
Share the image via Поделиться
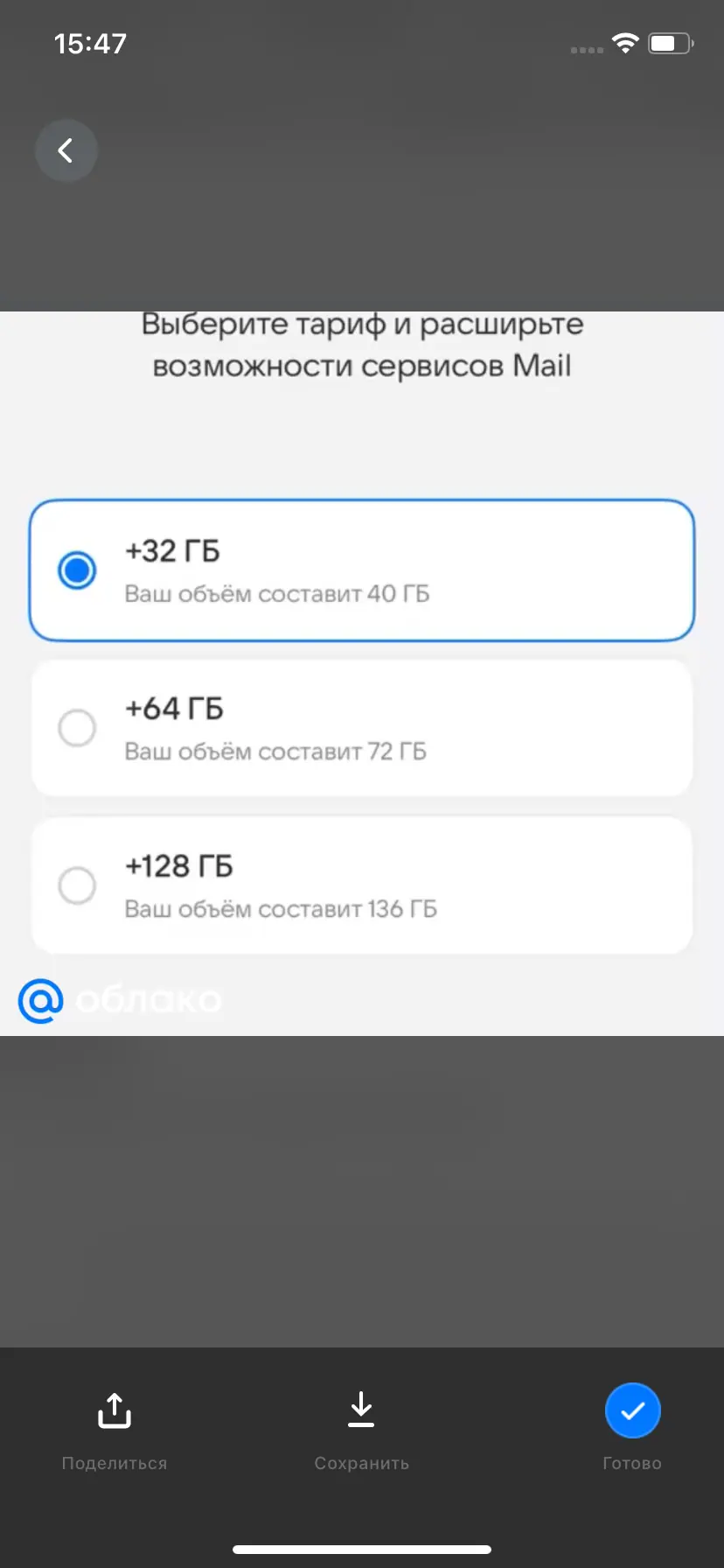pyautogui.click(x=114, y=1426)
